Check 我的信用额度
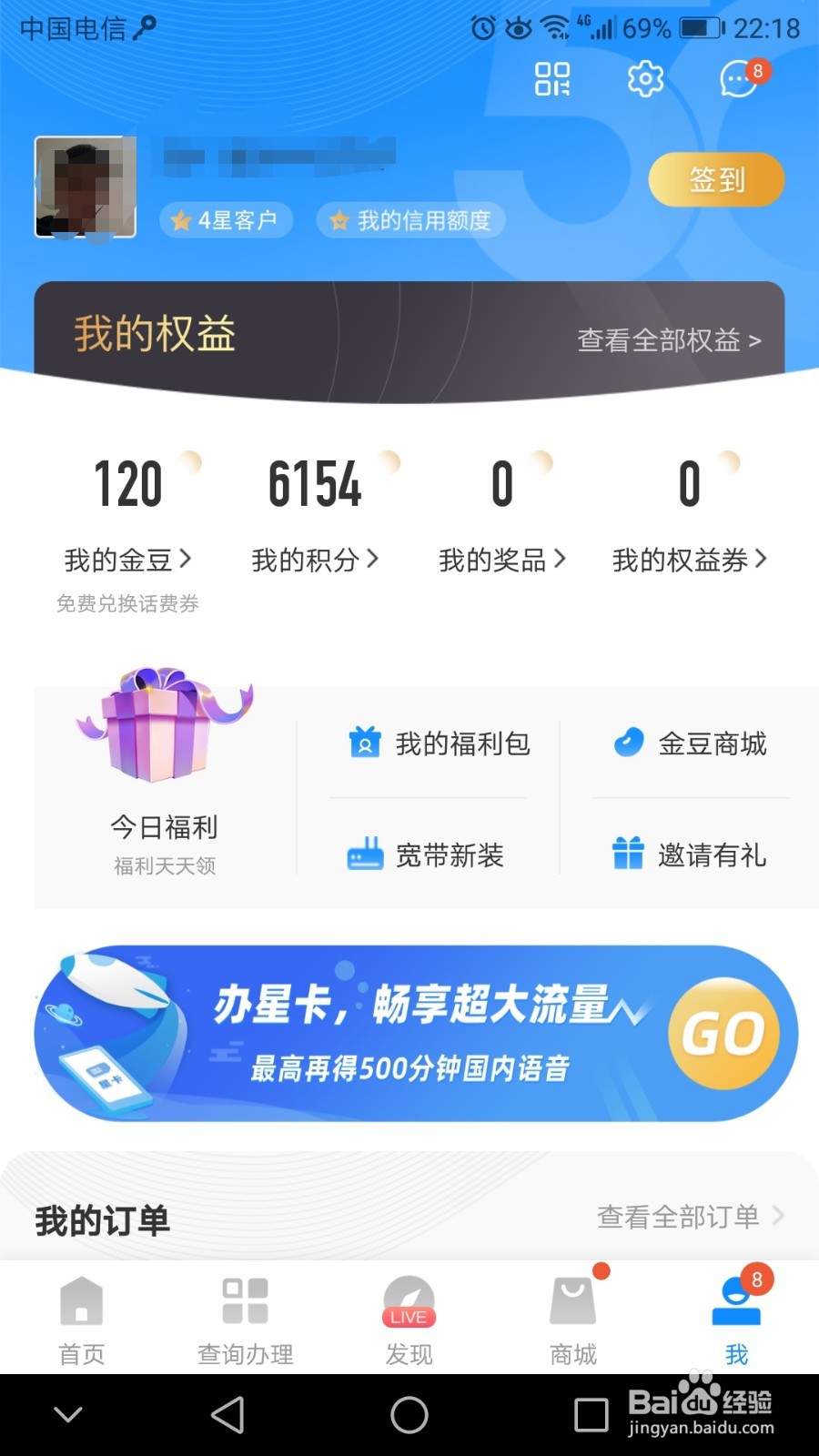Screen dimensions: 819x1456 [x=410, y=219]
